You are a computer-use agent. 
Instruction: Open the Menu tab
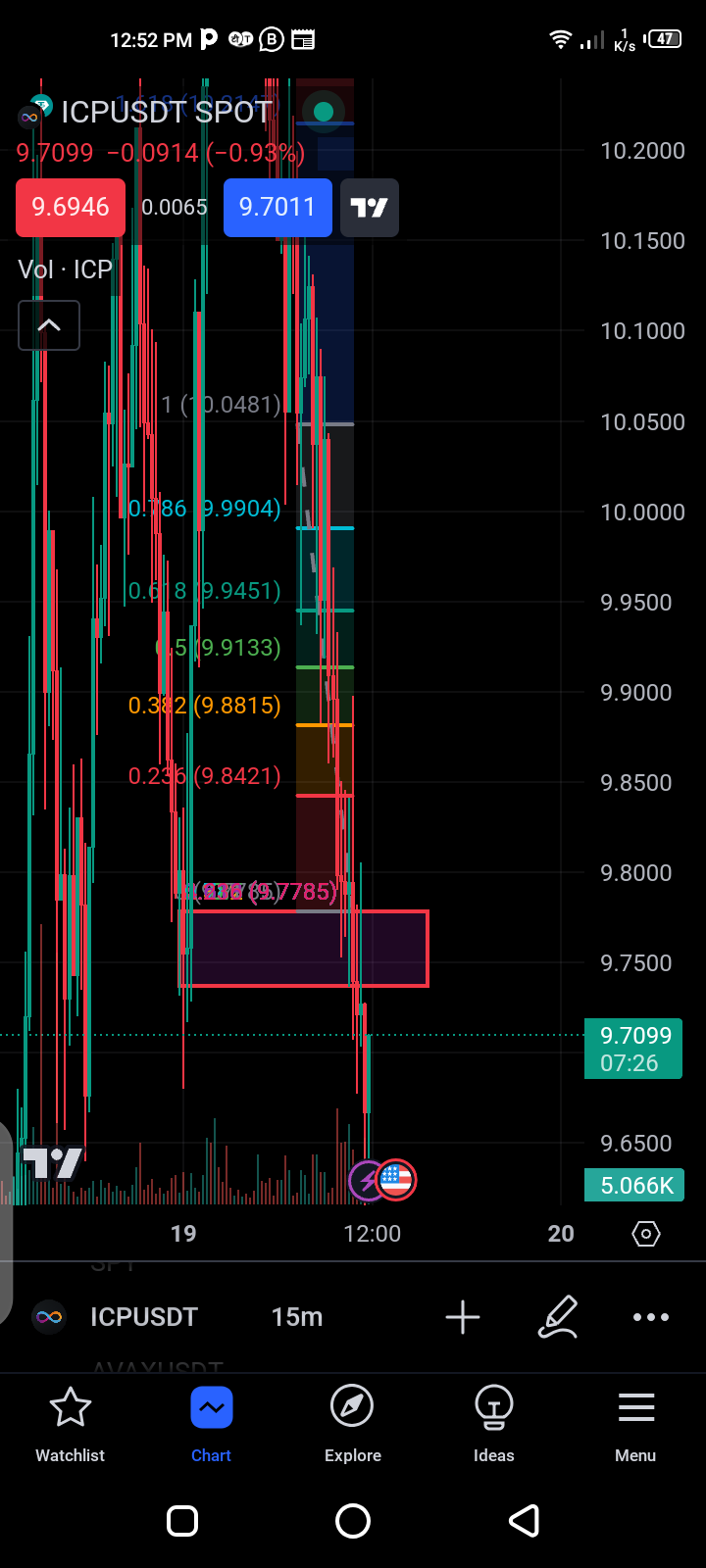click(x=635, y=1424)
